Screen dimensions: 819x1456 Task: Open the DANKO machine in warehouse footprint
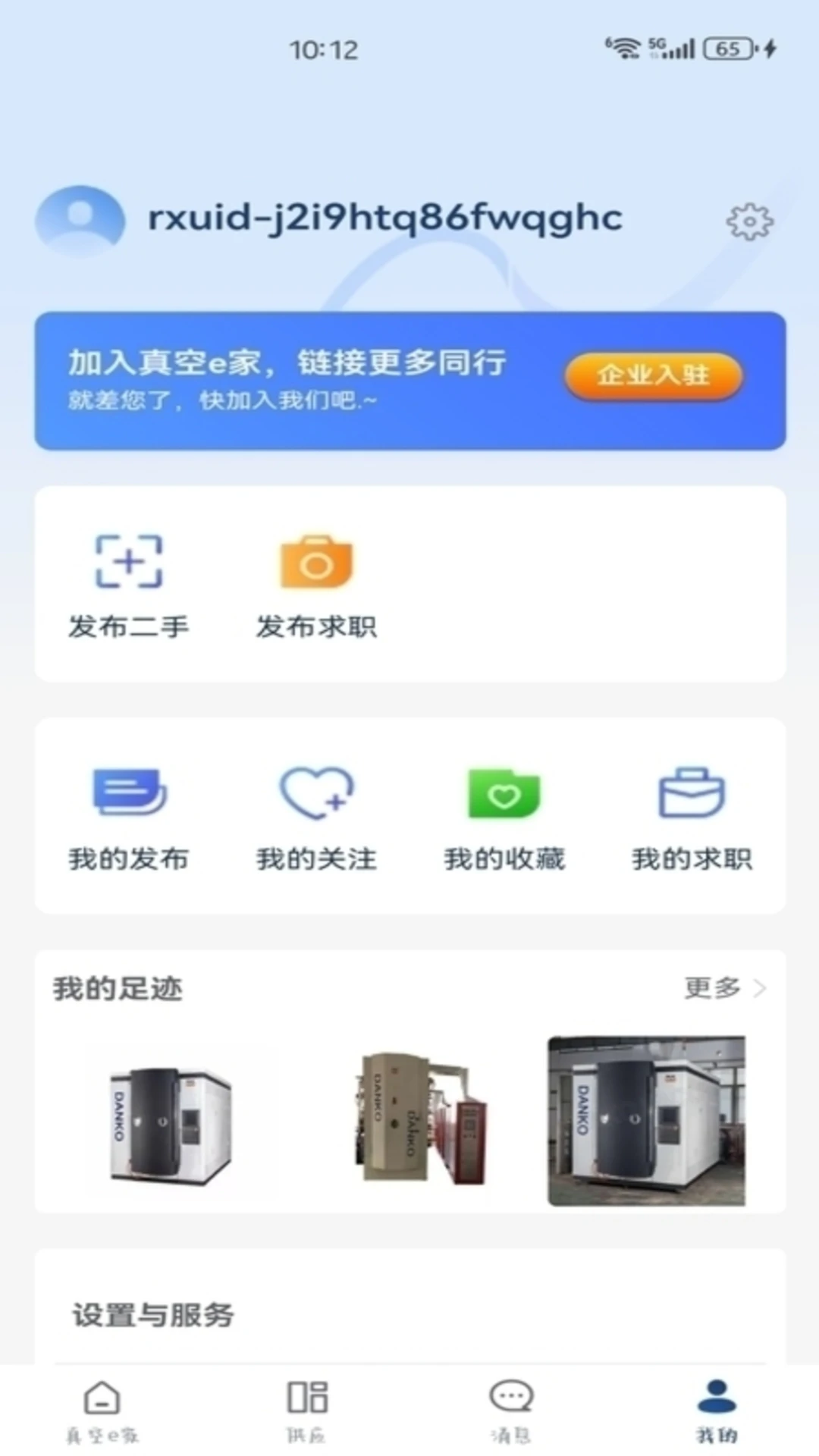pyautogui.click(x=646, y=1120)
